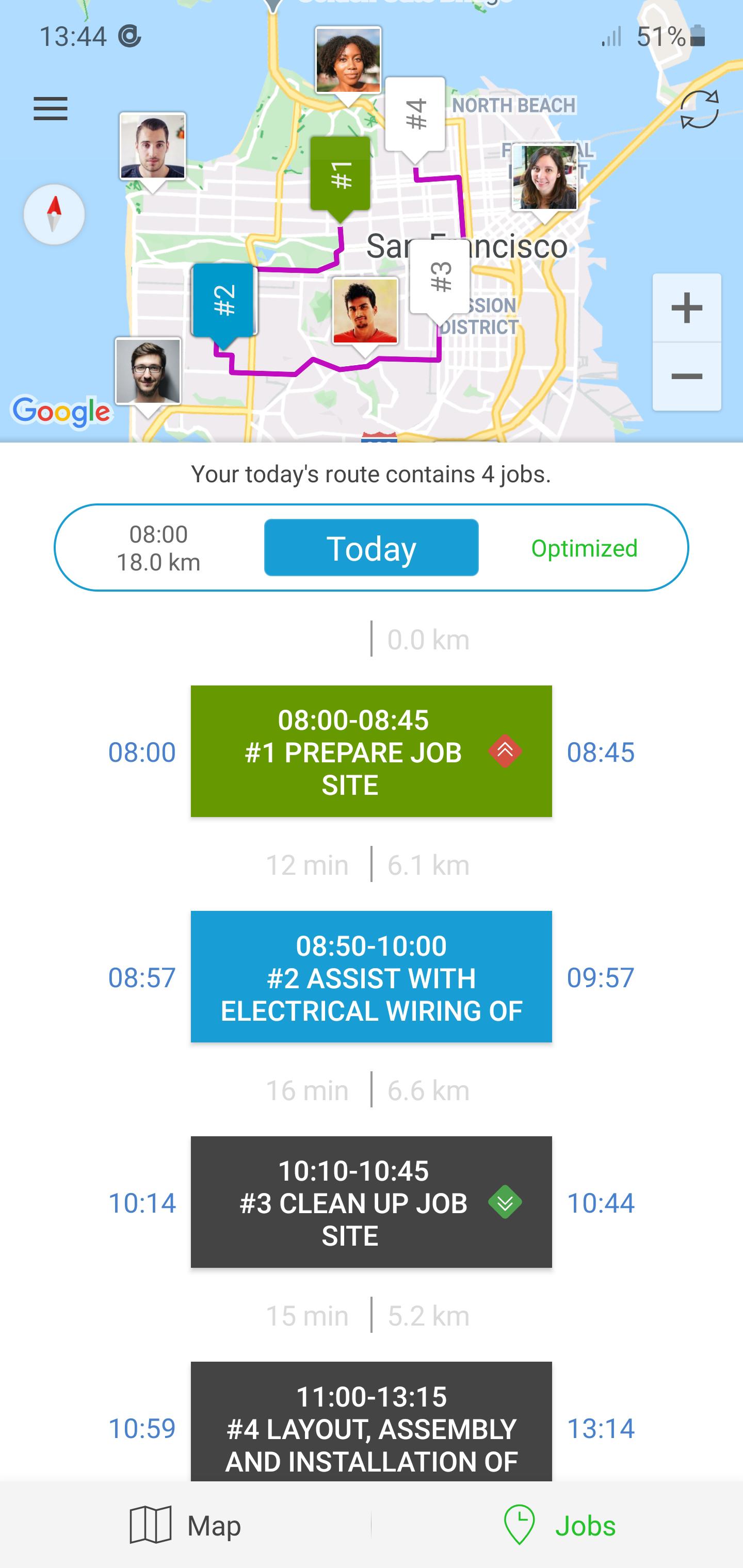Open job #3 Clean Up Job Site

pyautogui.click(x=372, y=1202)
